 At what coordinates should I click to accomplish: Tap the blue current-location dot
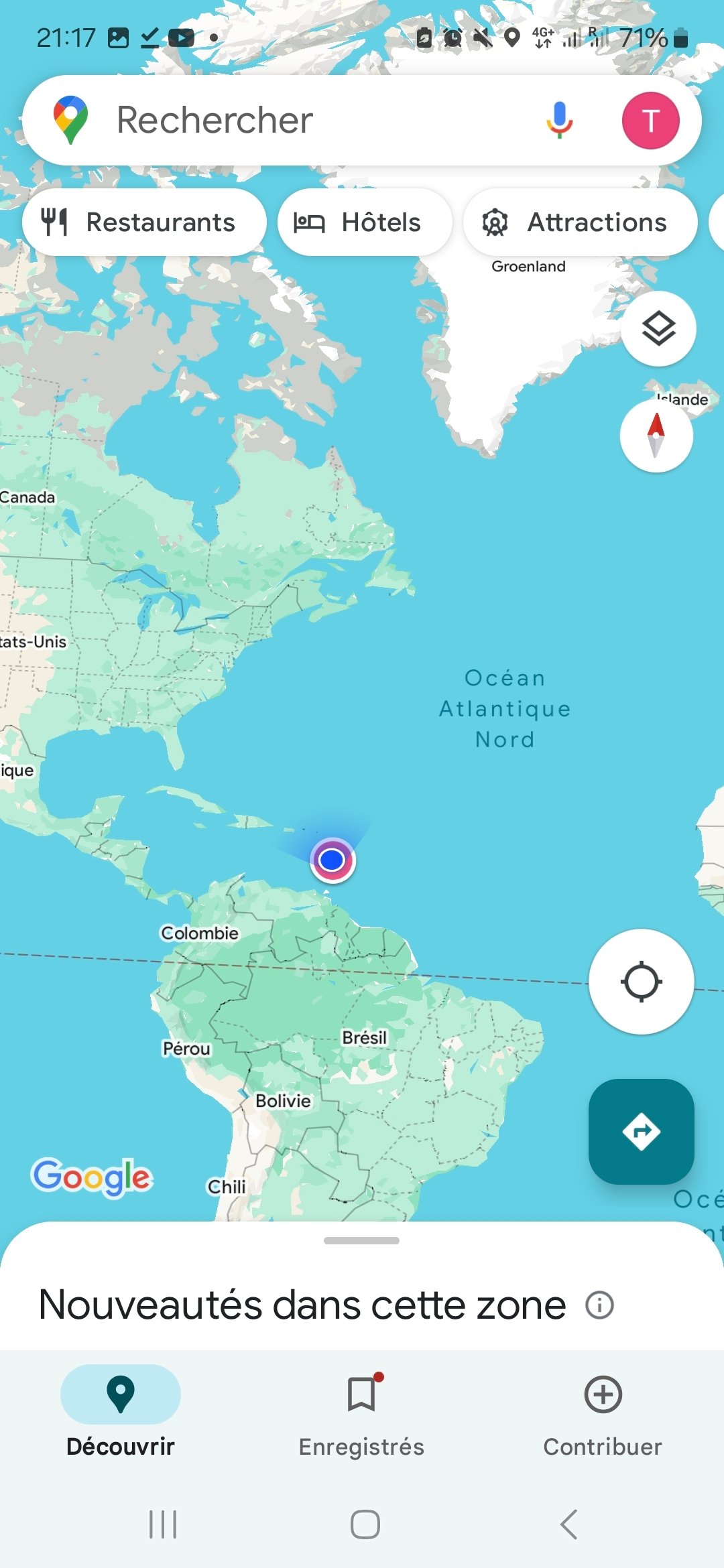[x=332, y=860]
